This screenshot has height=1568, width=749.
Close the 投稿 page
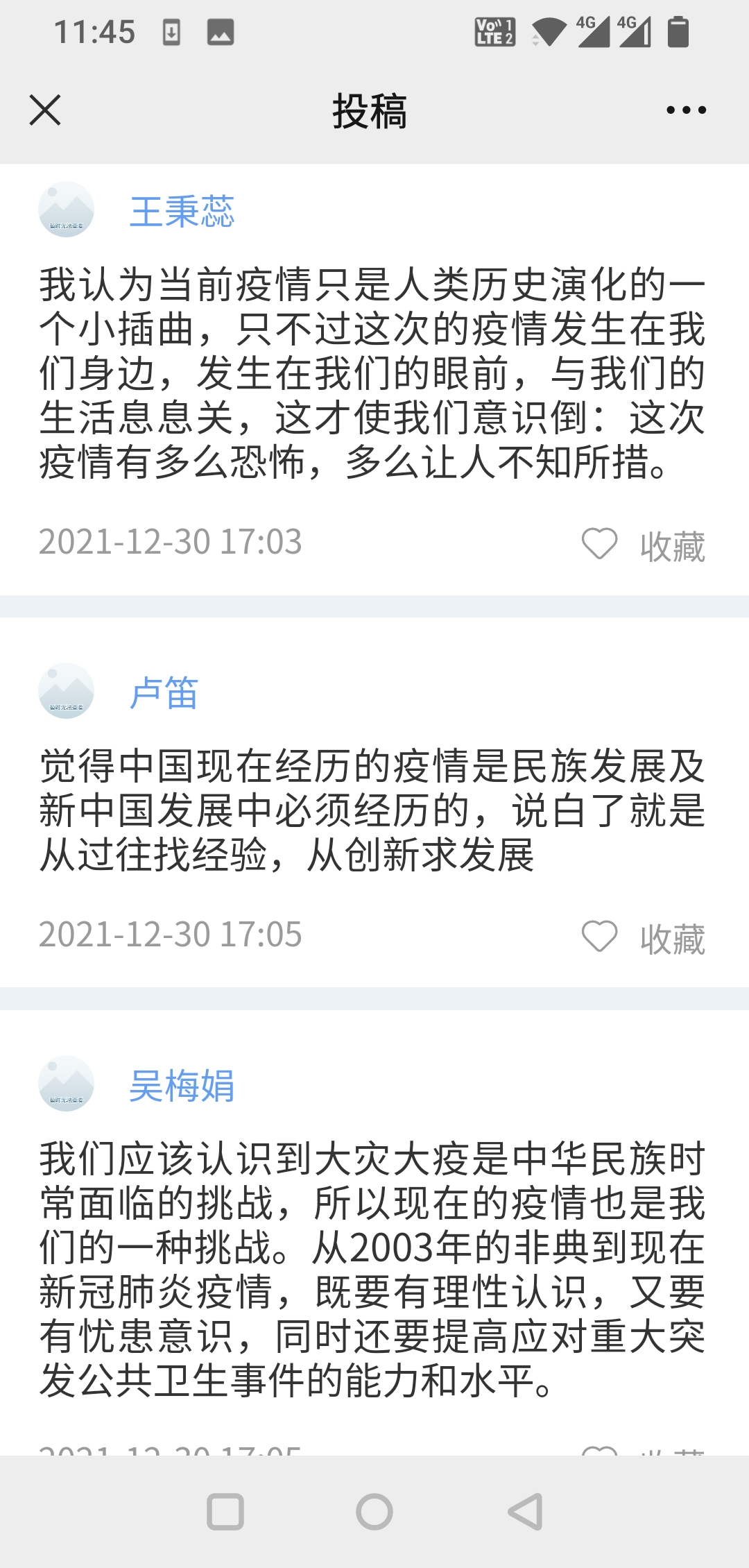click(45, 110)
